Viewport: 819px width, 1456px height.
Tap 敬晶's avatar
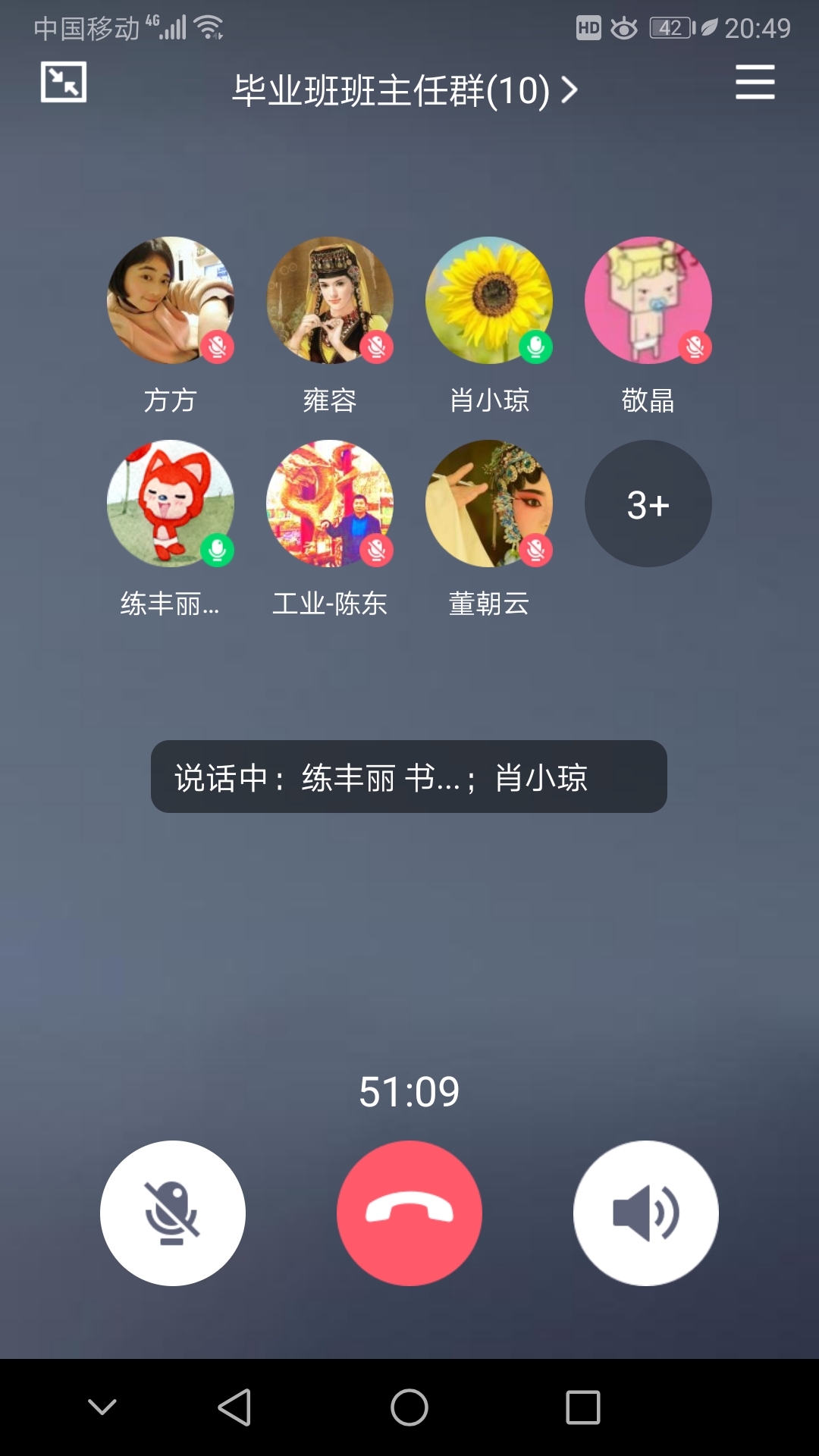point(648,300)
